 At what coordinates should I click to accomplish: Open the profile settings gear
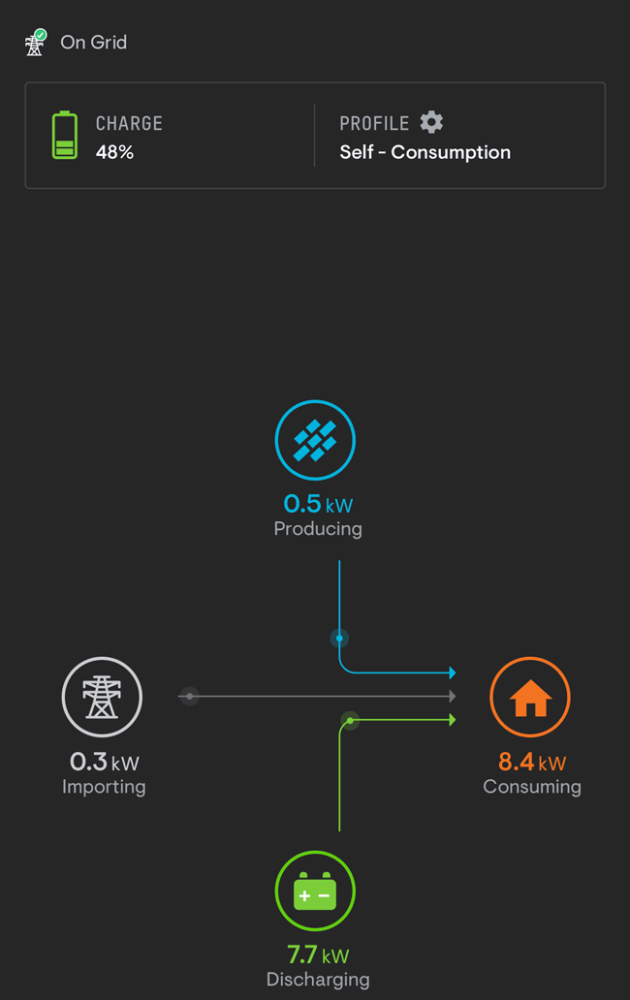point(431,123)
